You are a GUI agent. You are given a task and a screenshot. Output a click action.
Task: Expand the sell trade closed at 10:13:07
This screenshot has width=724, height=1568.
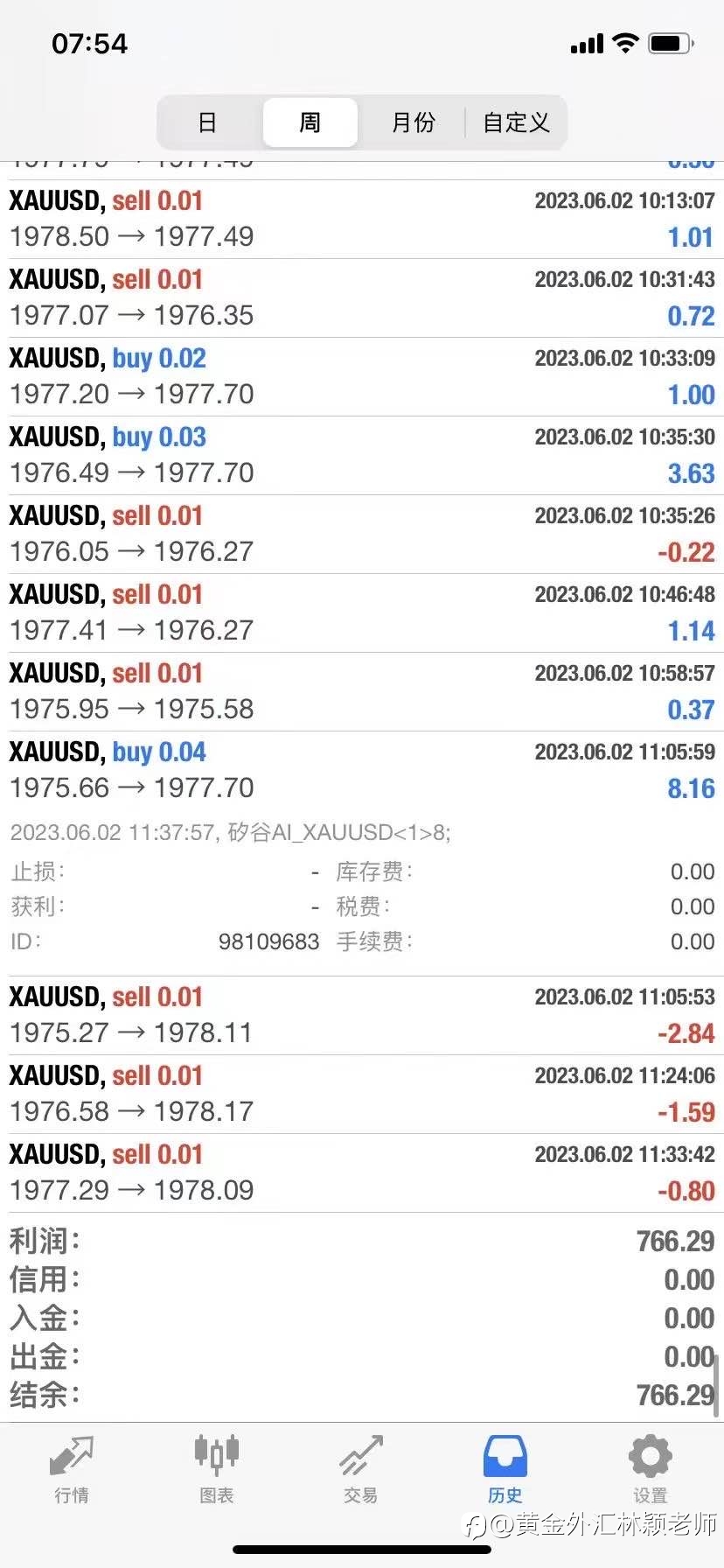coord(362,219)
